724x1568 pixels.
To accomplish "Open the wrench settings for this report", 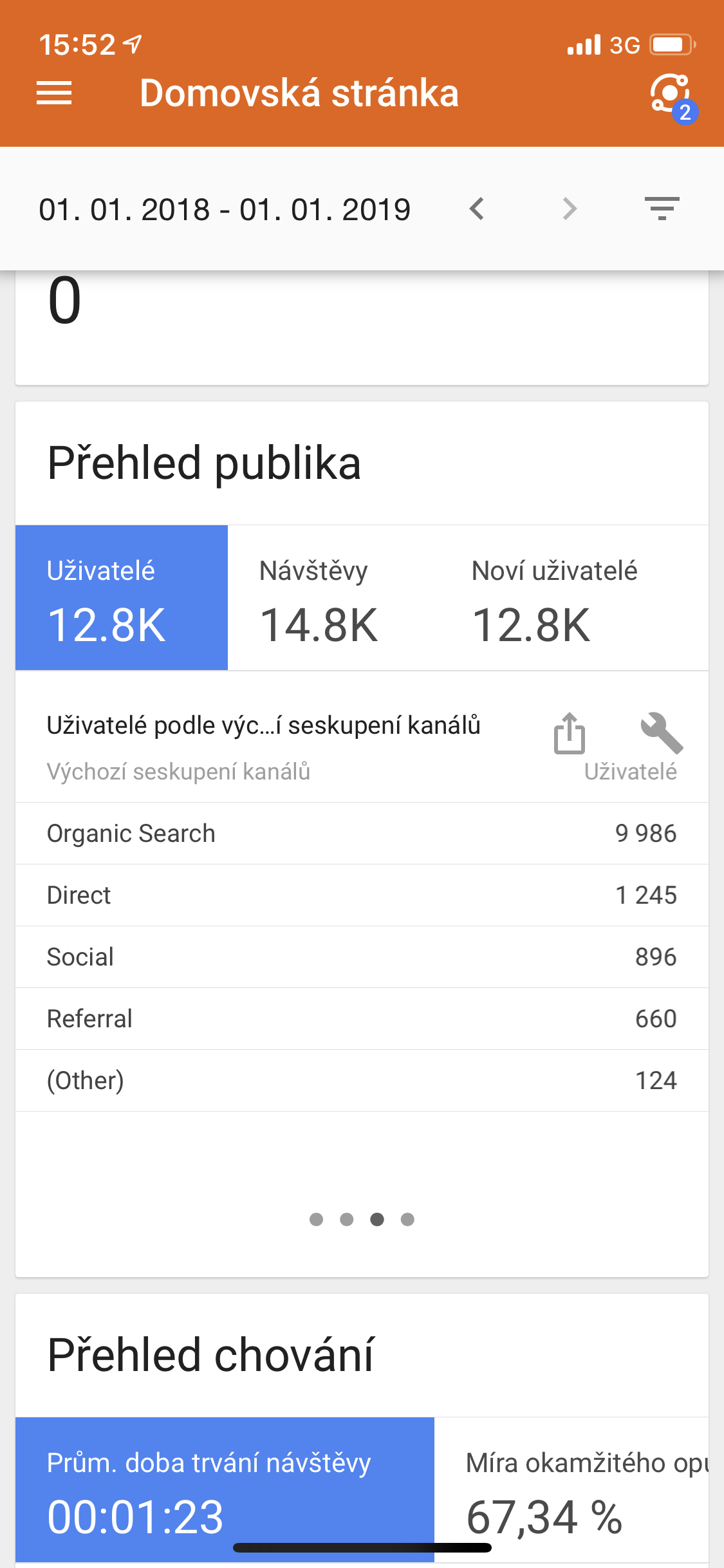I will pyautogui.click(x=662, y=733).
